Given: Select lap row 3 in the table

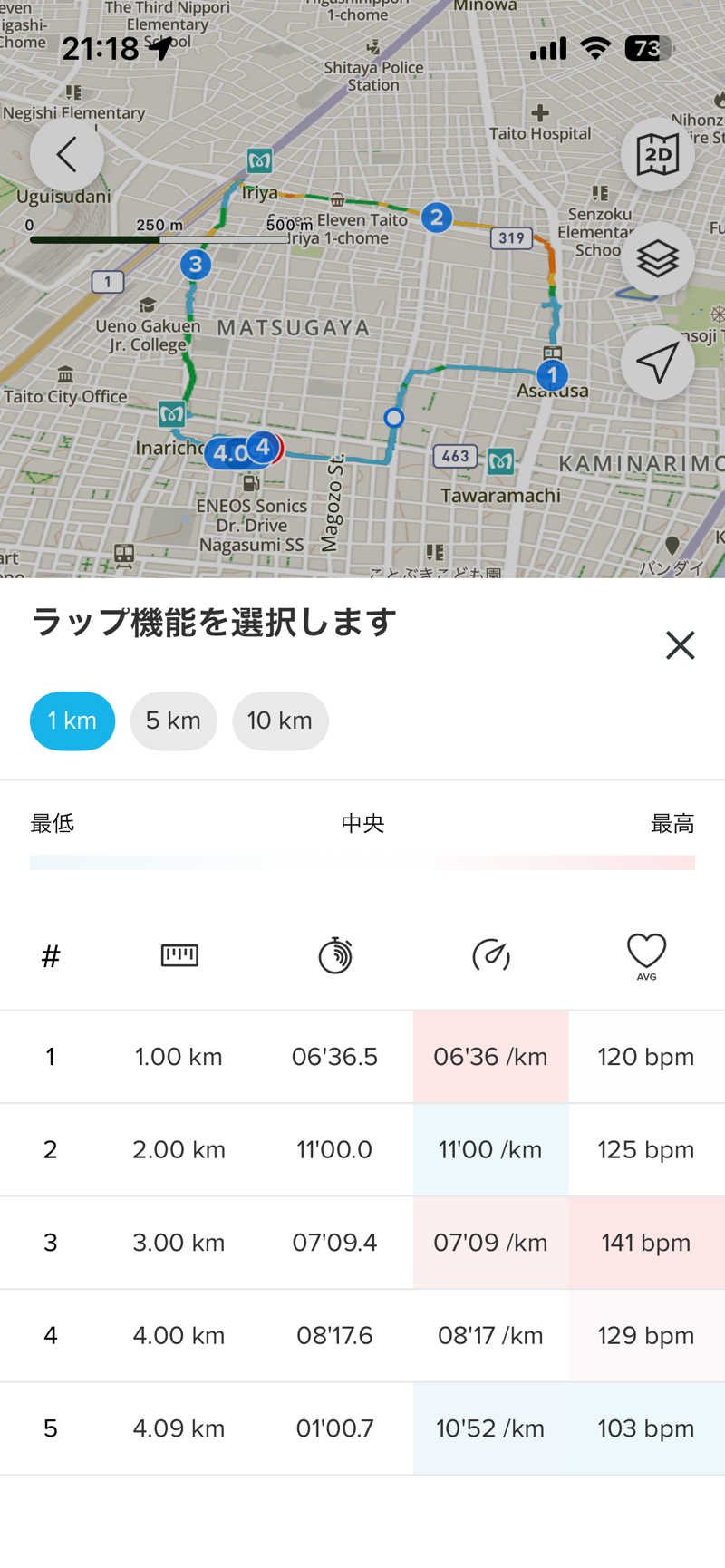Looking at the screenshot, I should [x=362, y=1242].
